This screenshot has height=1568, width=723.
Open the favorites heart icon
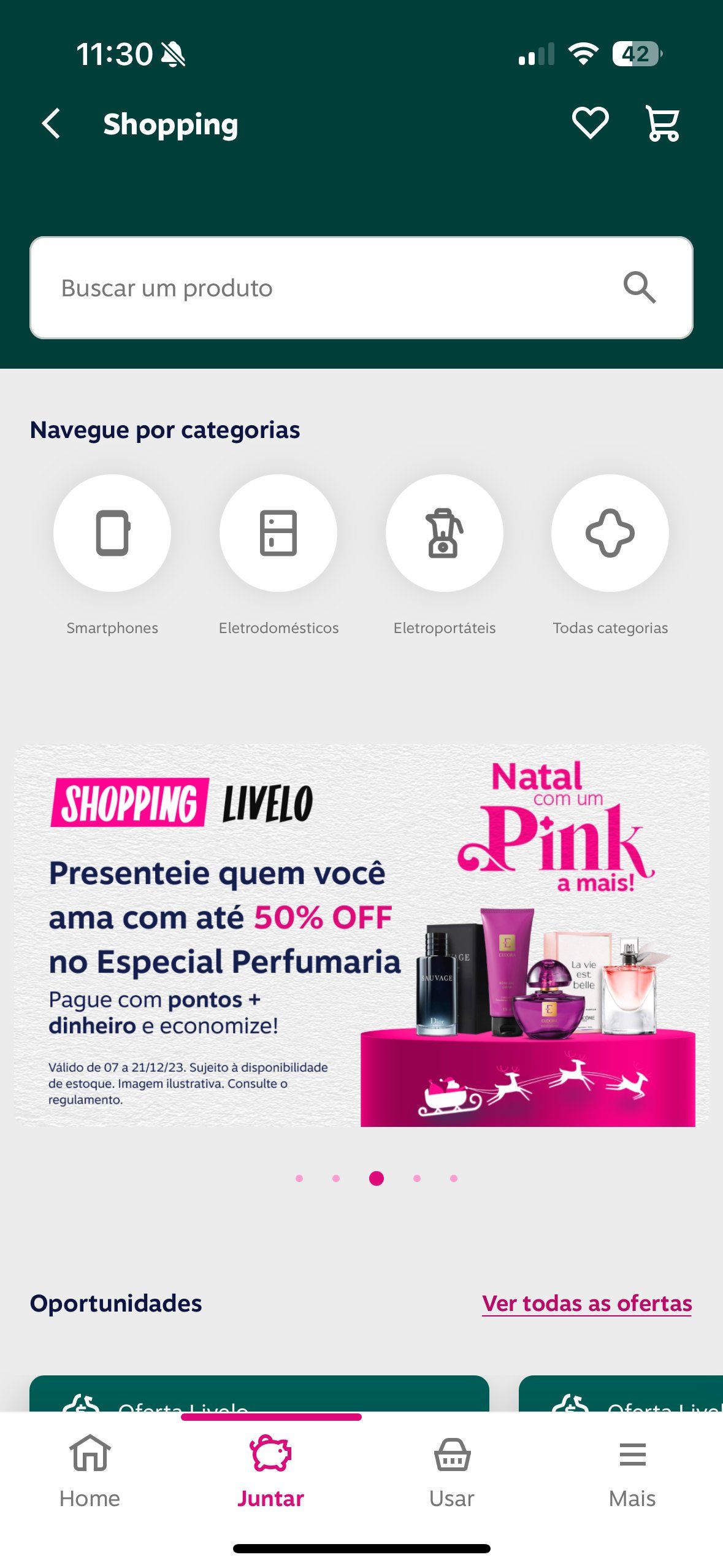(589, 123)
